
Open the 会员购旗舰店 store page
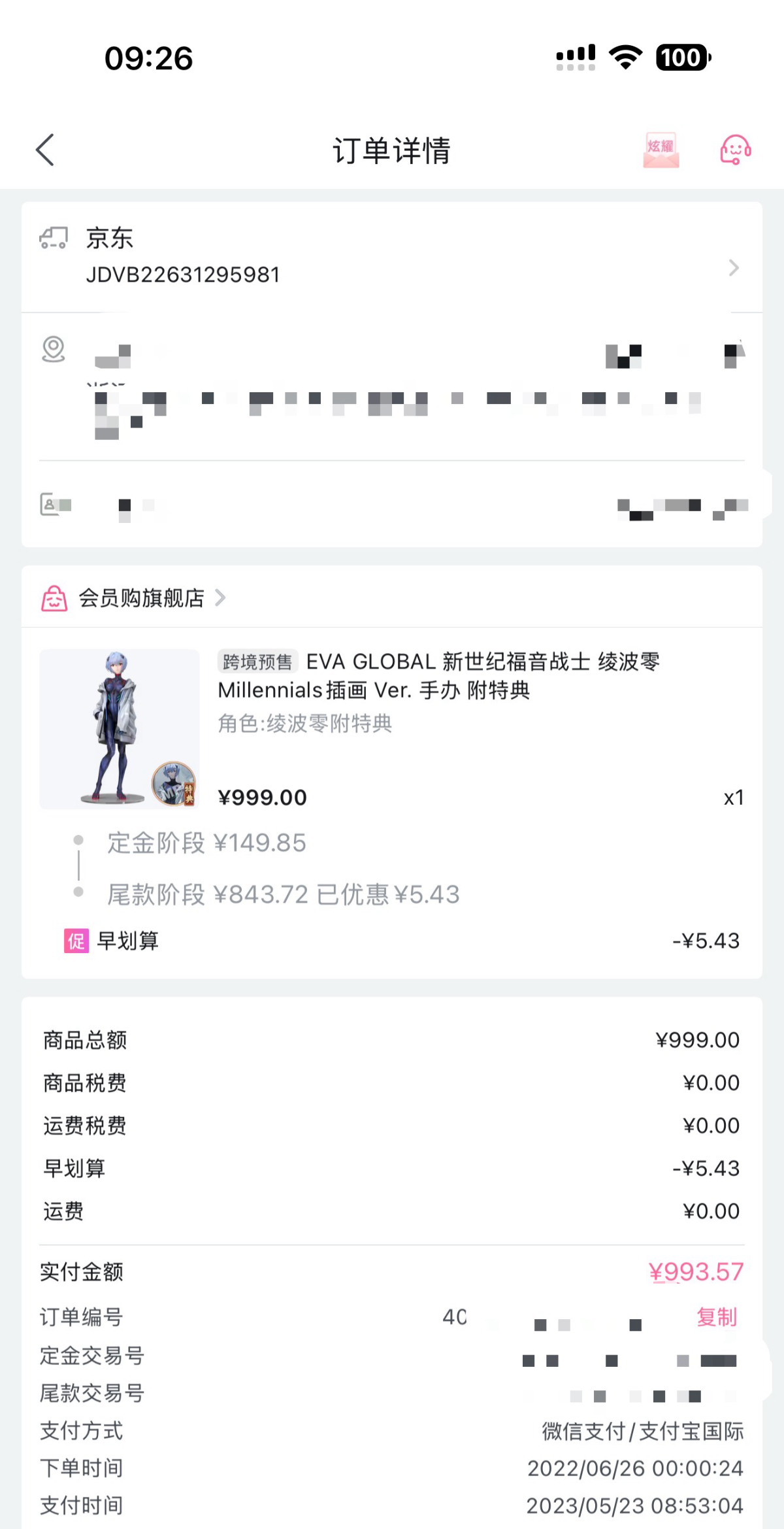[x=142, y=598]
